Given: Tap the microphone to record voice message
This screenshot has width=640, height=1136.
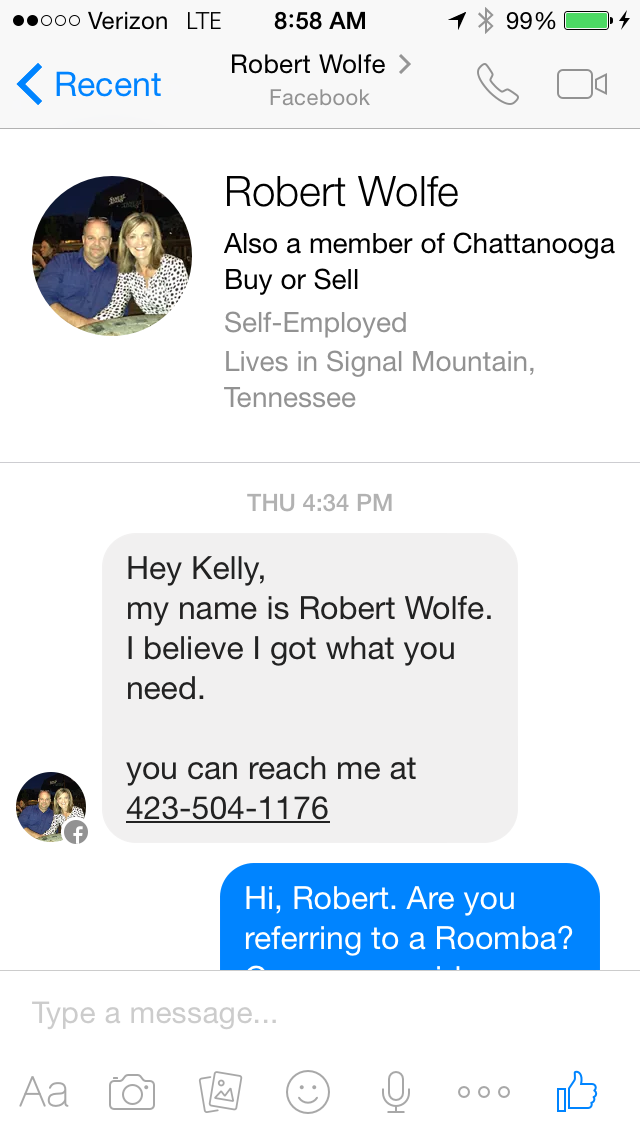Looking at the screenshot, I should click(396, 1091).
